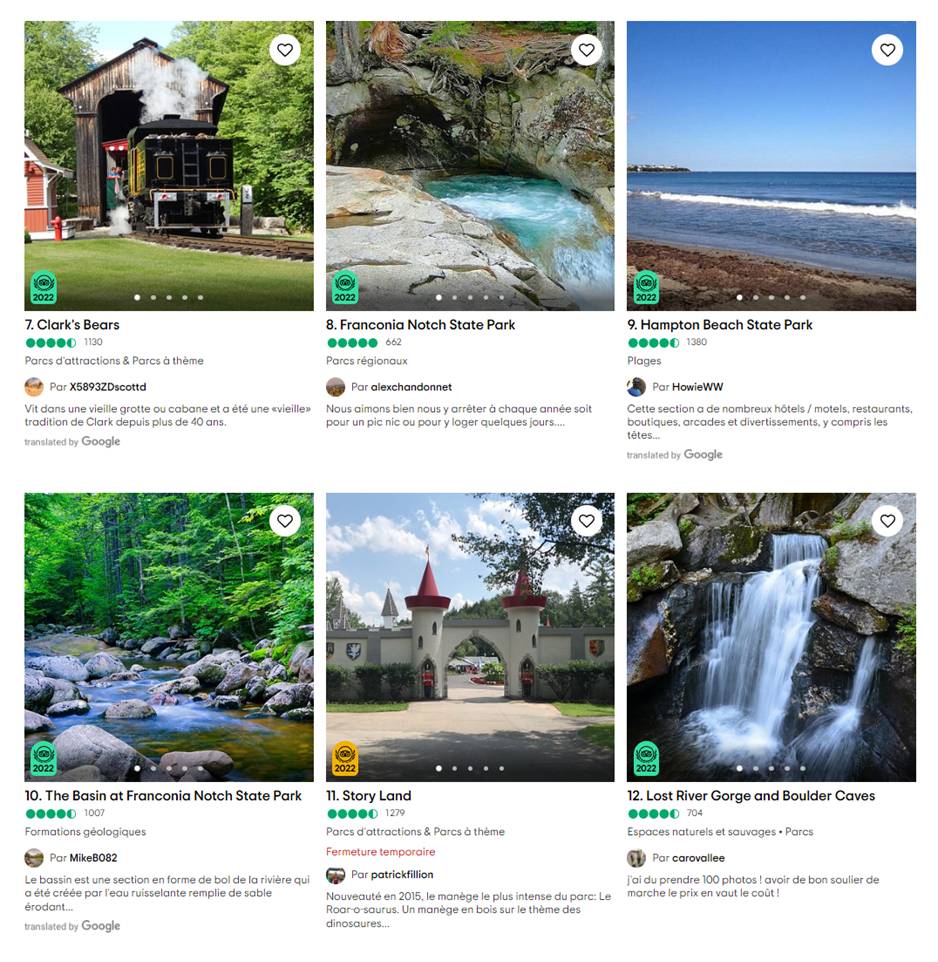Open alexchandonnet's reviewer profile
938x962 pixels.
pos(411,387)
